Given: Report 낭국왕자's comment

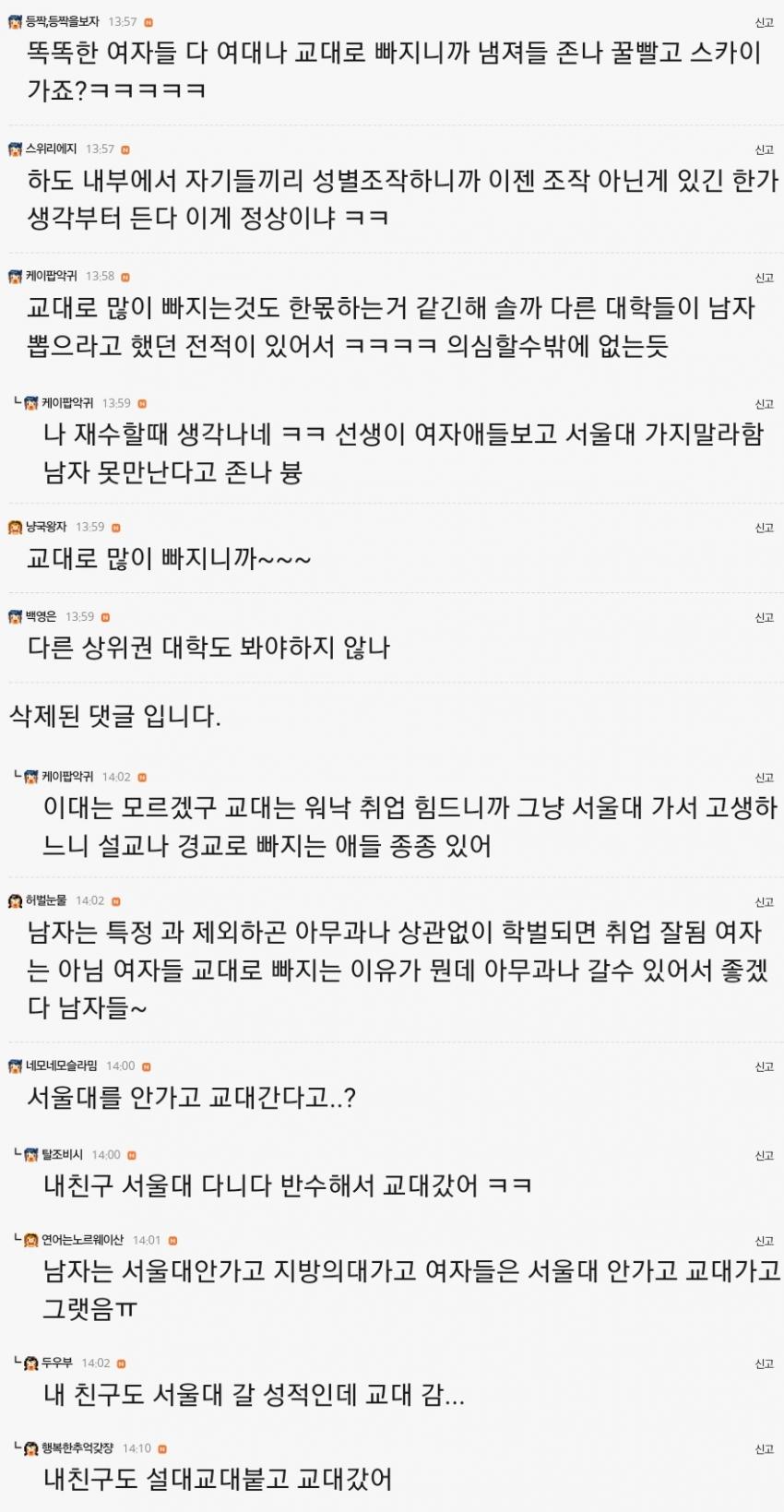Looking at the screenshot, I should tap(764, 529).
